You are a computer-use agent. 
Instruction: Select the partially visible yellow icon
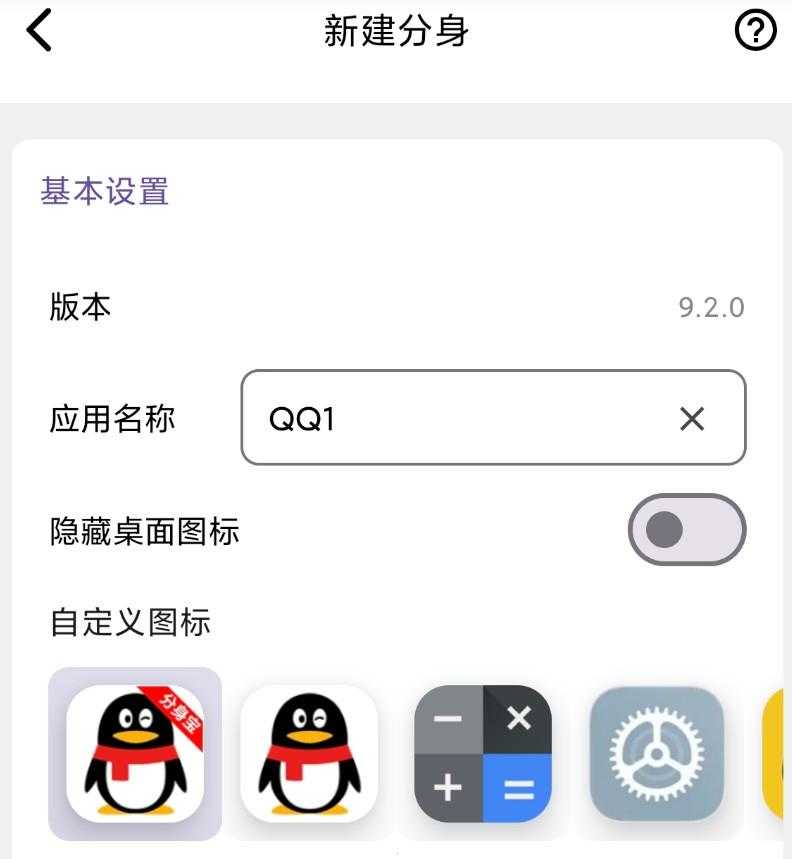click(780, 755)
